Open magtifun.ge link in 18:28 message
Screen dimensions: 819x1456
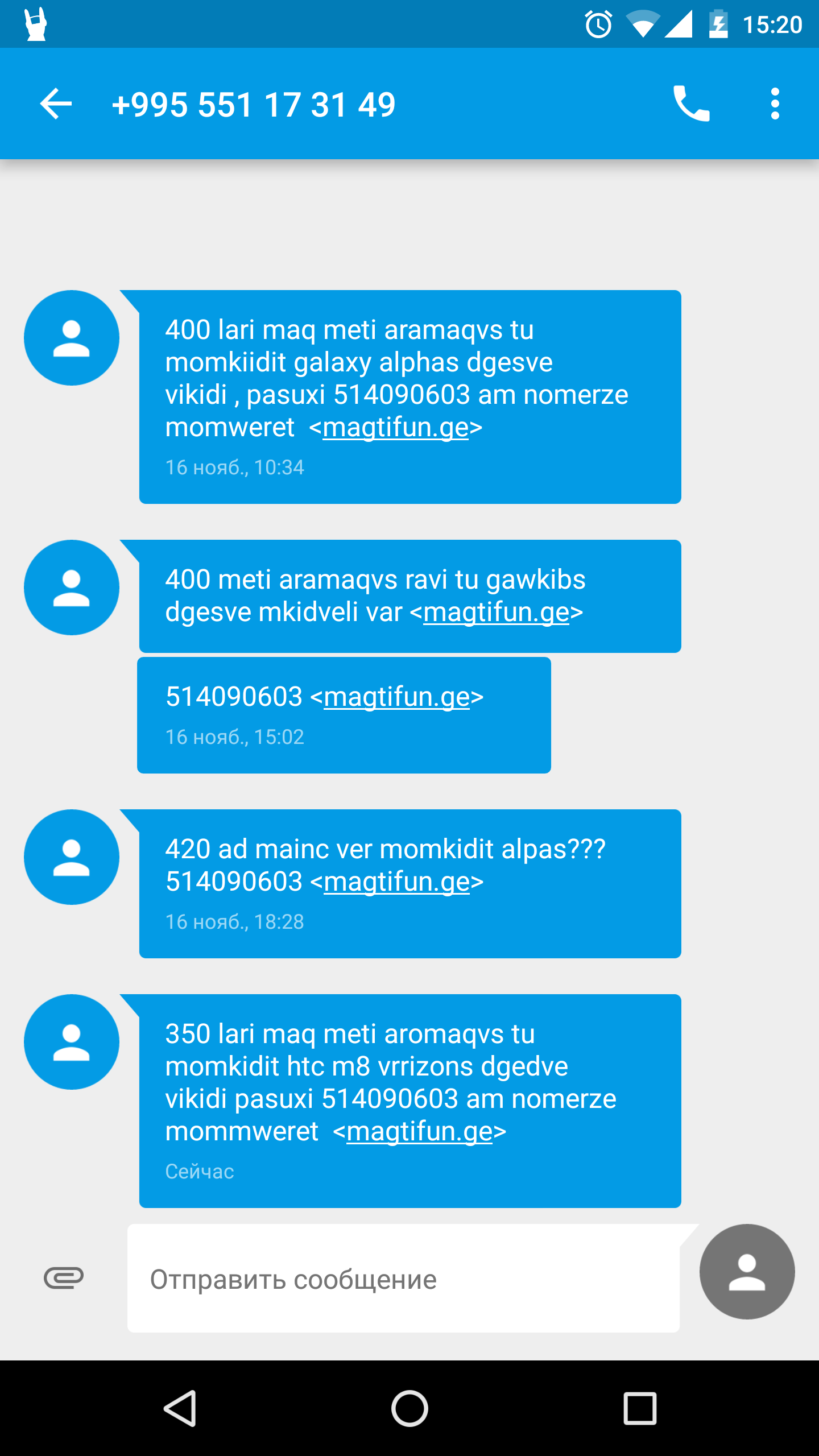pyautogui.click(x=396, y=882)
